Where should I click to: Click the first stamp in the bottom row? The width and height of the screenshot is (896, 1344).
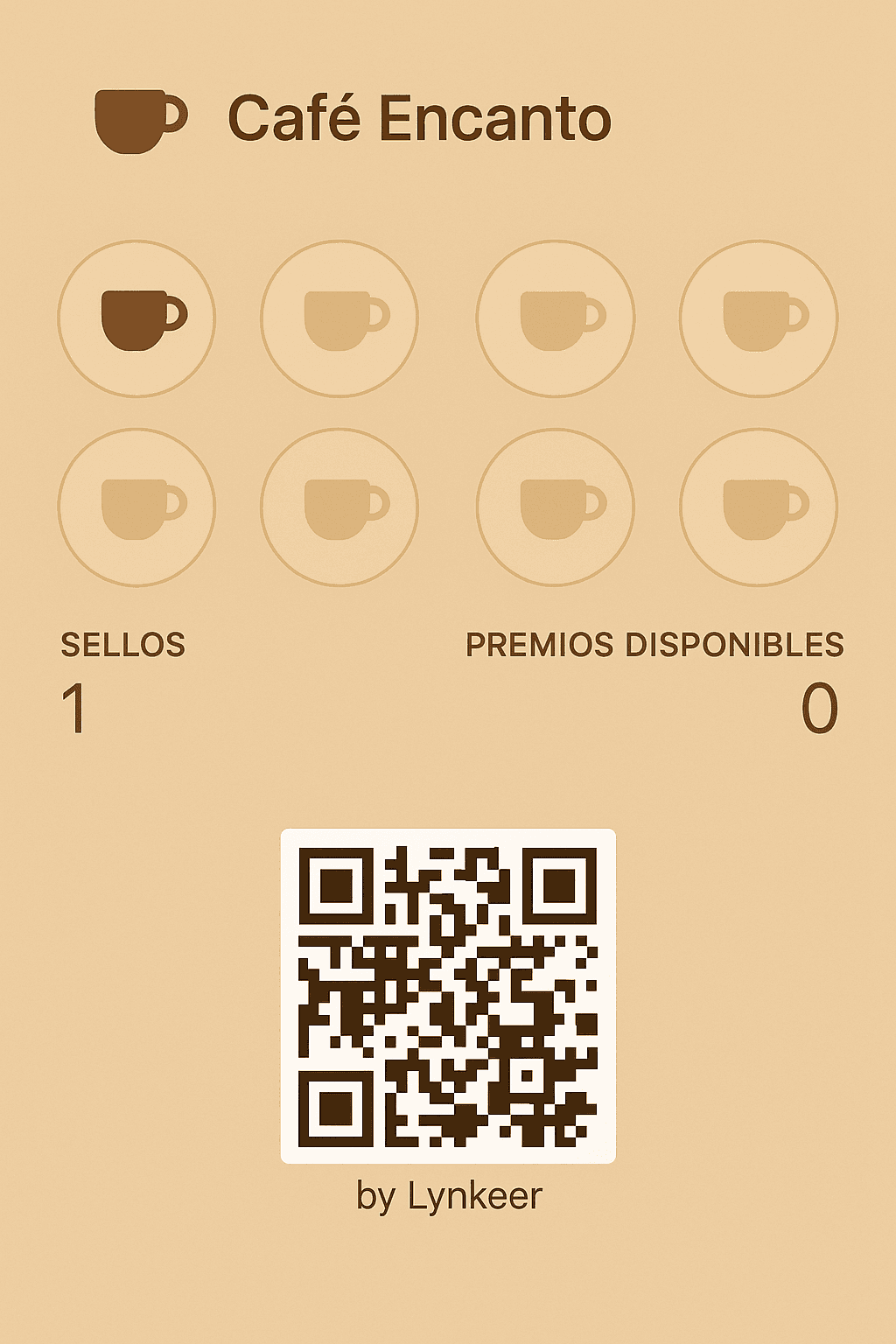[136, 507]
